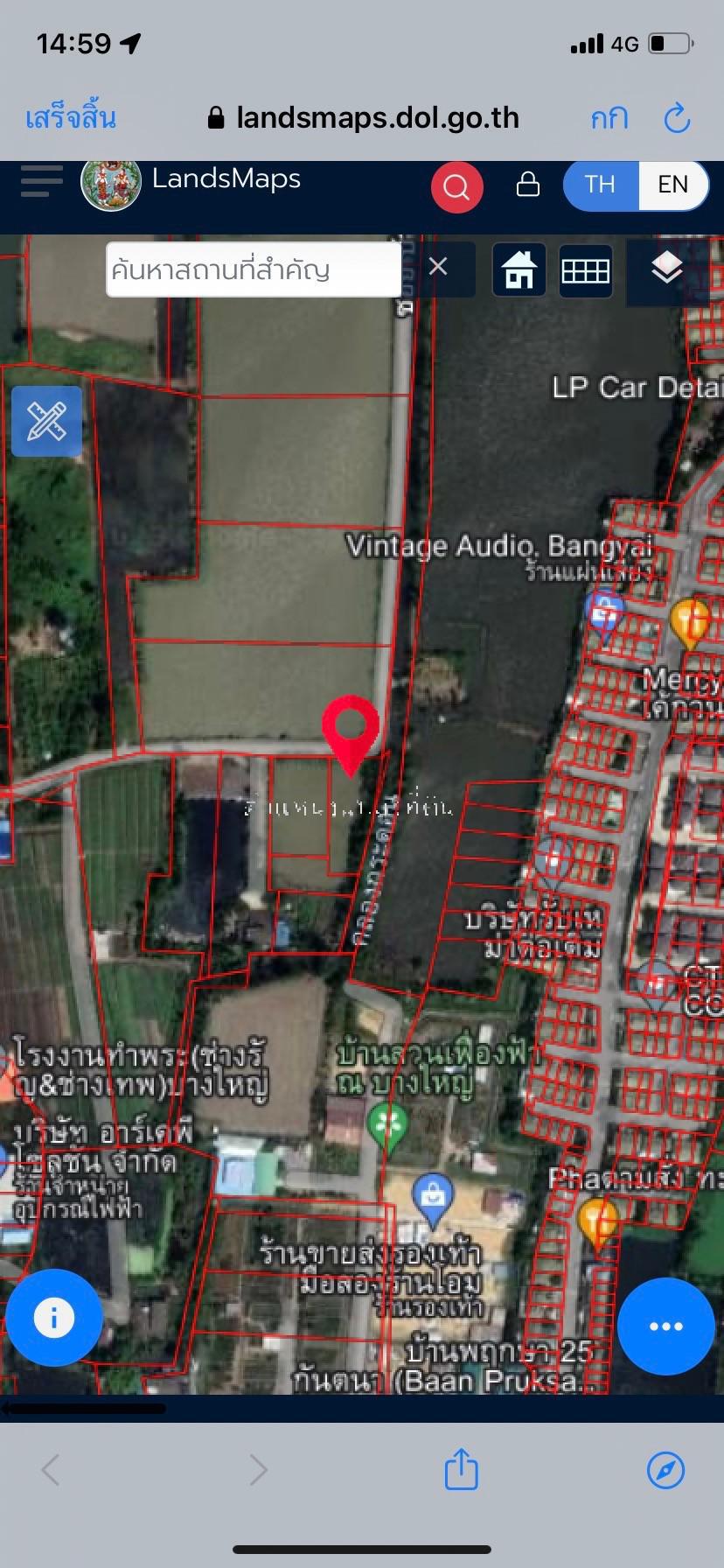Go back with the browser arrow
The image size is (724, 1568).
[51, 1470]
